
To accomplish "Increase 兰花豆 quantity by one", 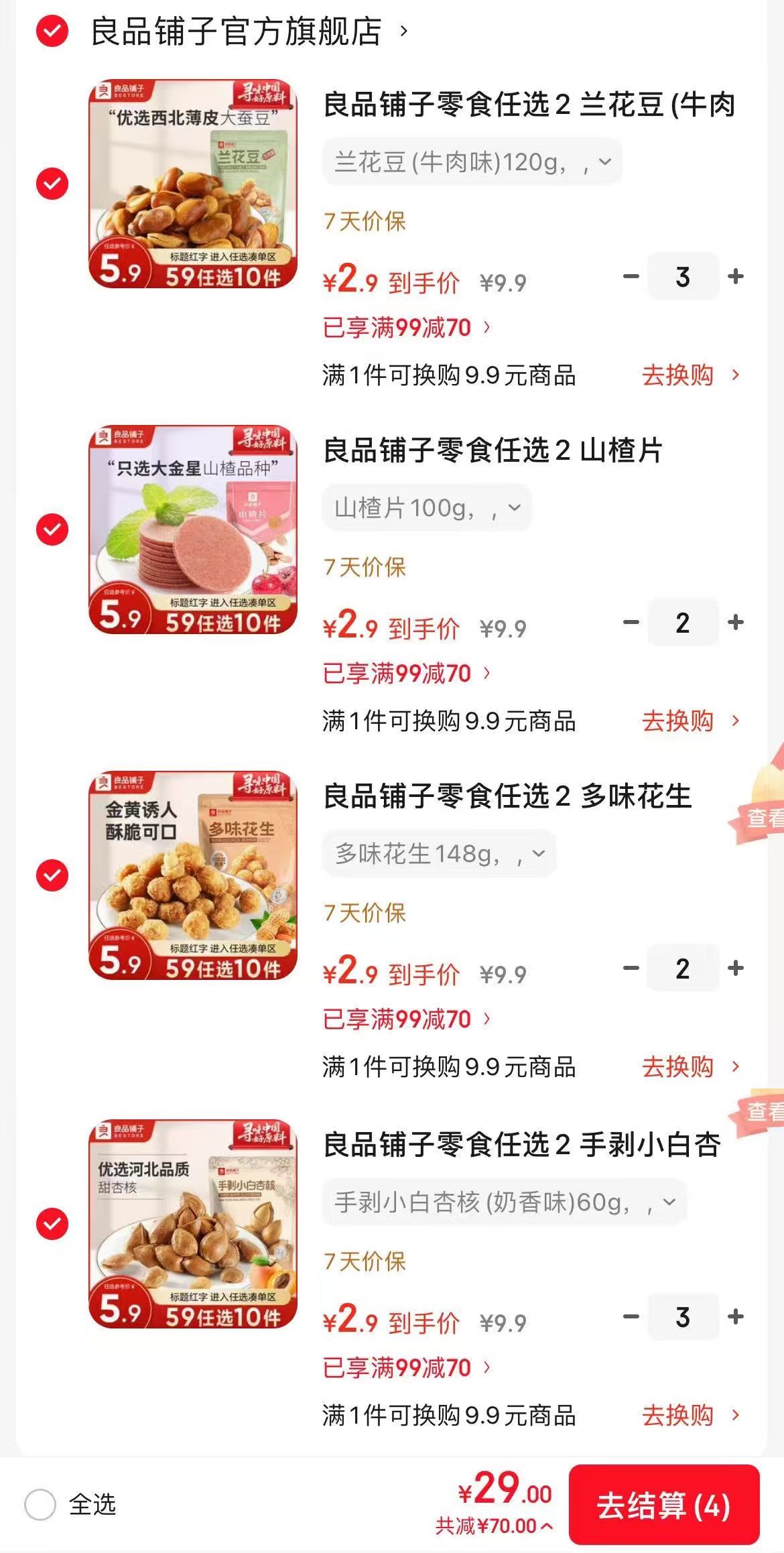I will pyautogui.click(x=736, y=276).
